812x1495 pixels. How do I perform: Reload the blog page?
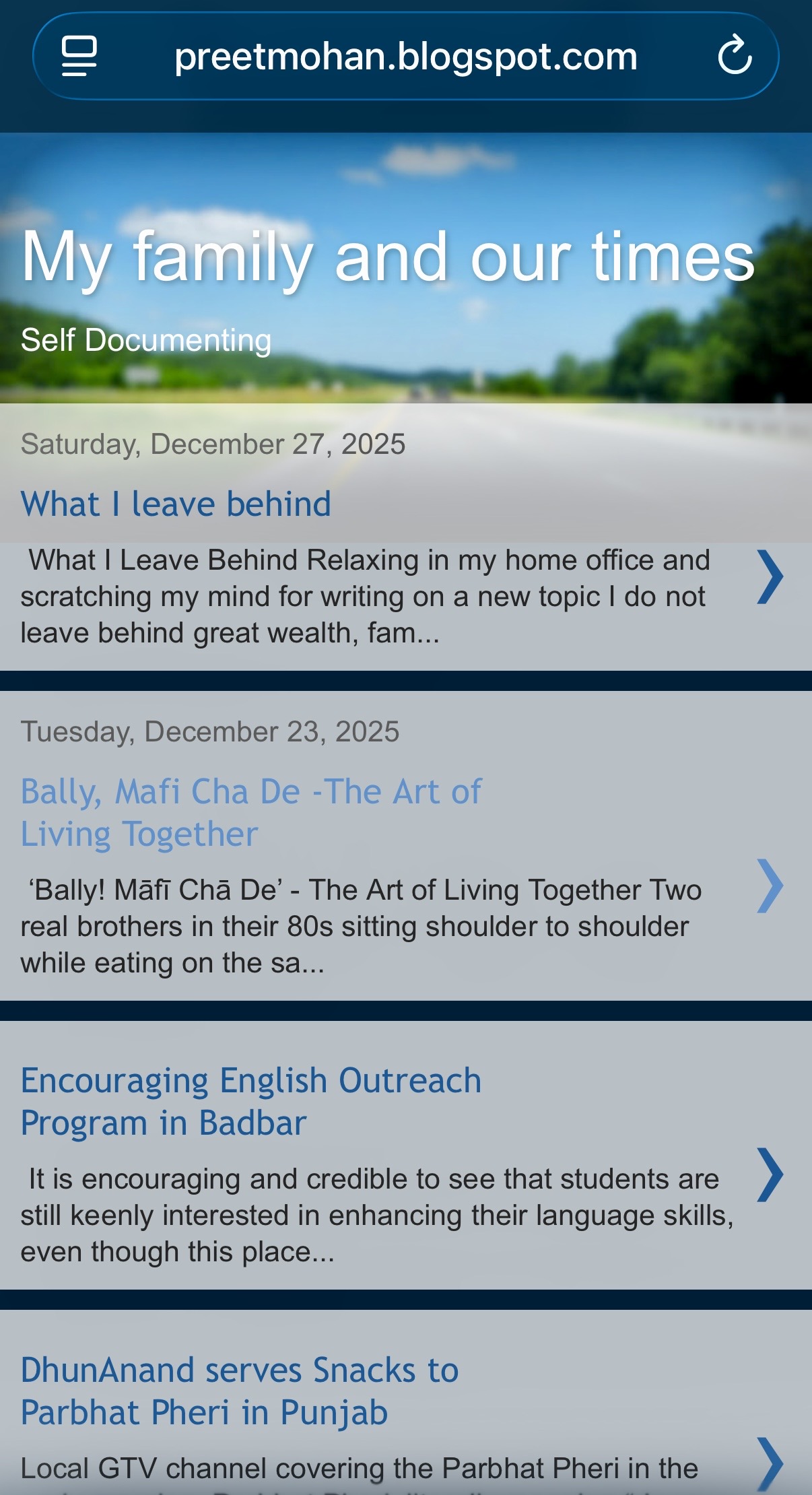tap(735, 56)
